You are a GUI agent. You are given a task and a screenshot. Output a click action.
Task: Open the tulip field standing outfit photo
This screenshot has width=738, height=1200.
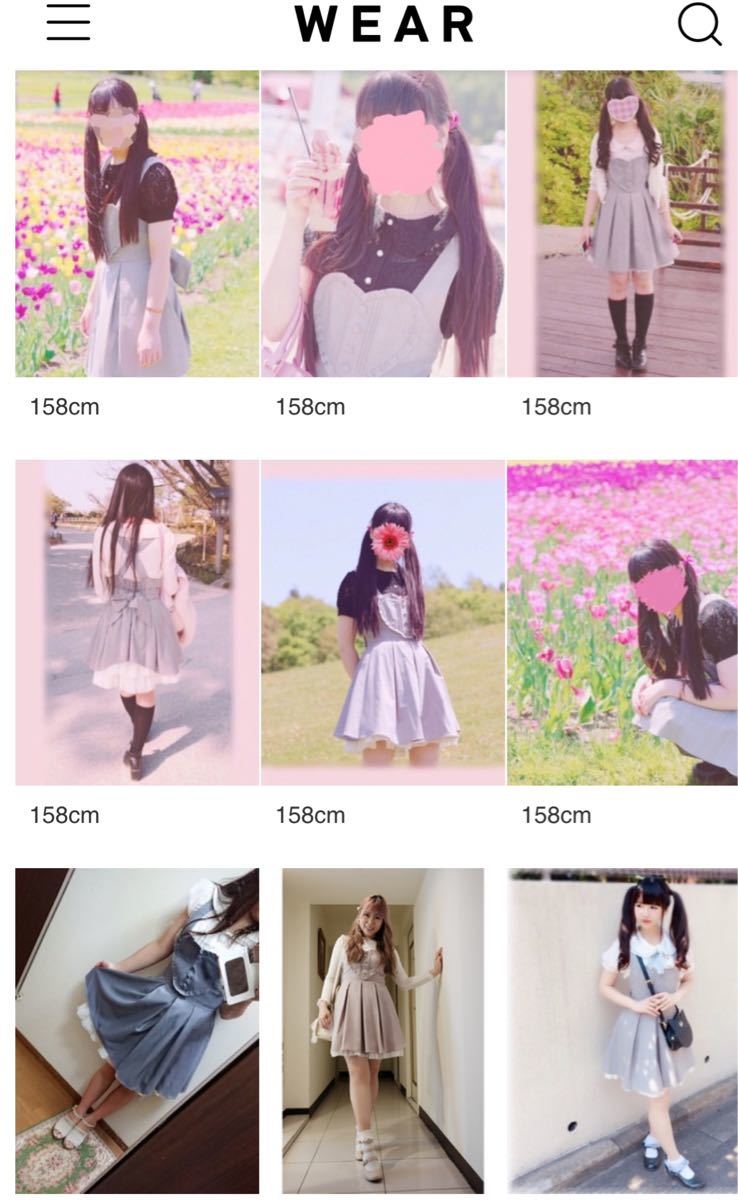(137, 224)
